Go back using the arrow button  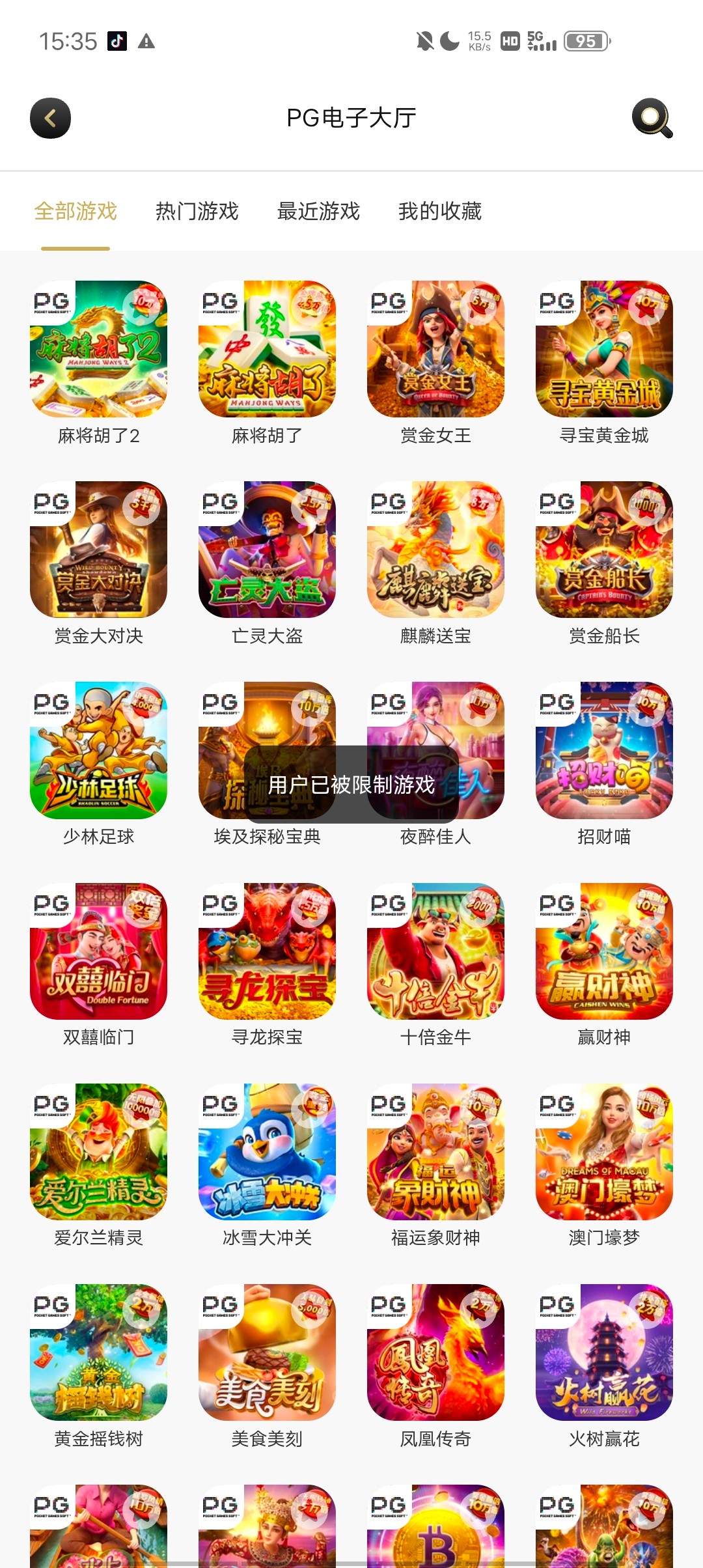click(50, 119)
